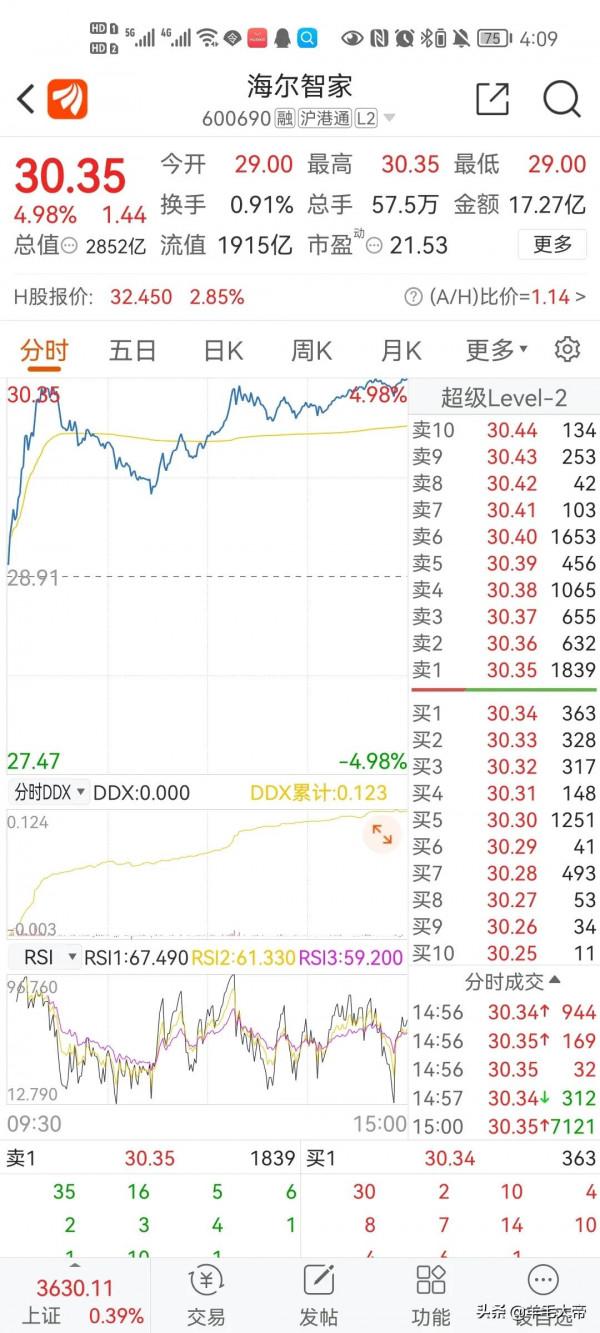Open the stock name dropdown arrow

pyautogui.click(x=390, y=118)
